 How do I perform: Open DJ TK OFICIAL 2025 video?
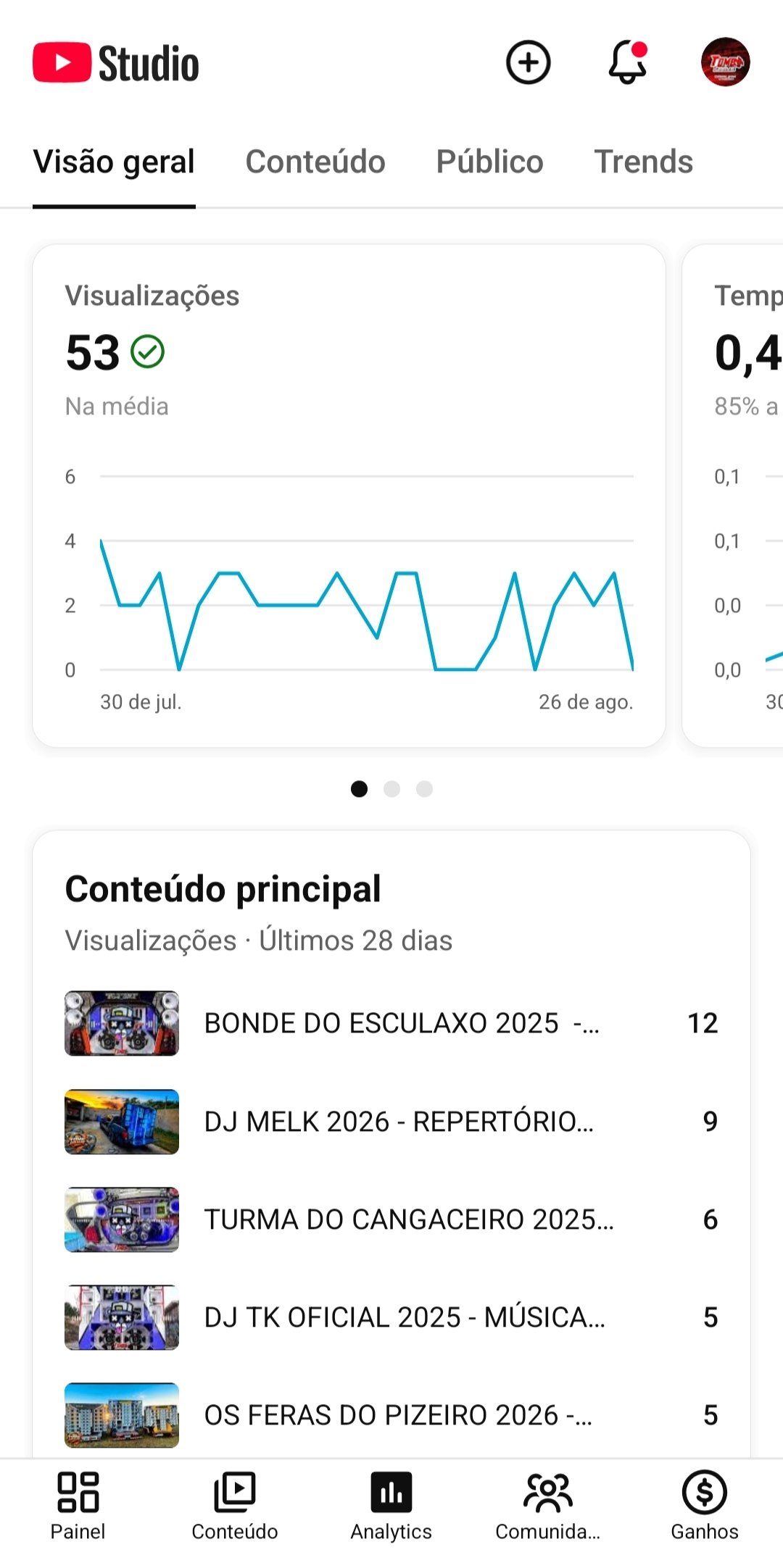pos(391,1317)
